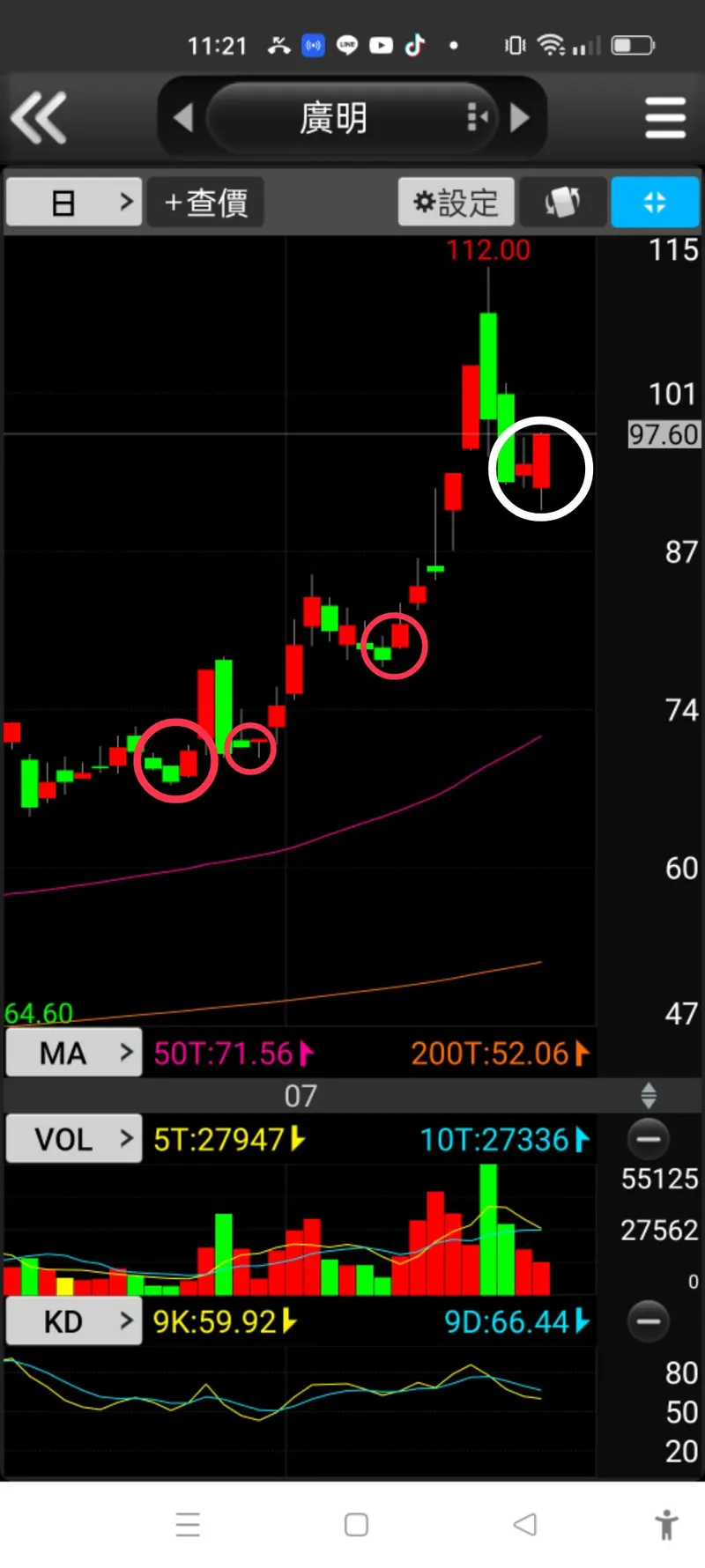
Task: Toggle the full-screen chart view
Action: point(655,203)
